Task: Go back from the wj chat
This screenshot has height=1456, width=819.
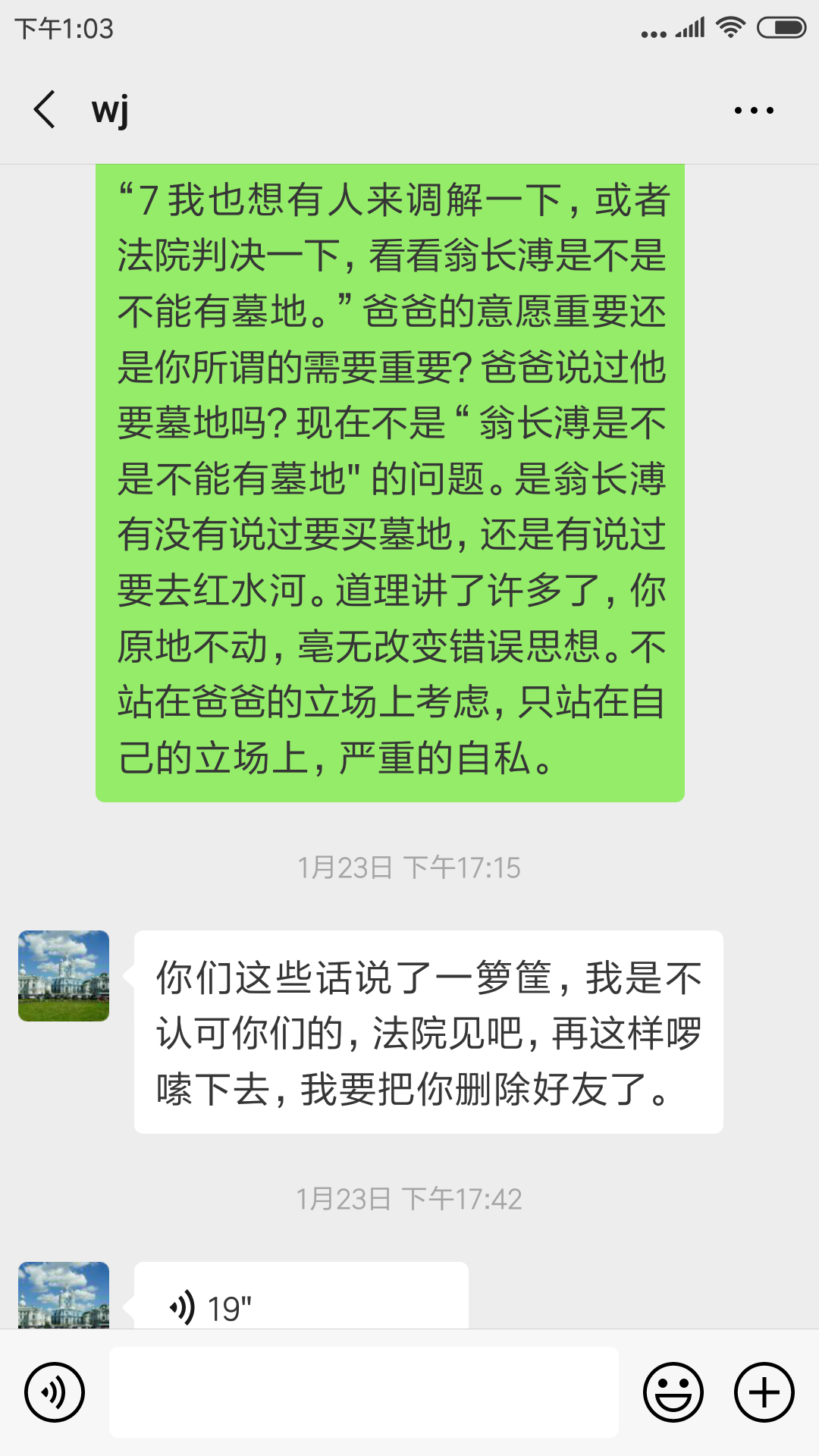Action: pos(45,109)
